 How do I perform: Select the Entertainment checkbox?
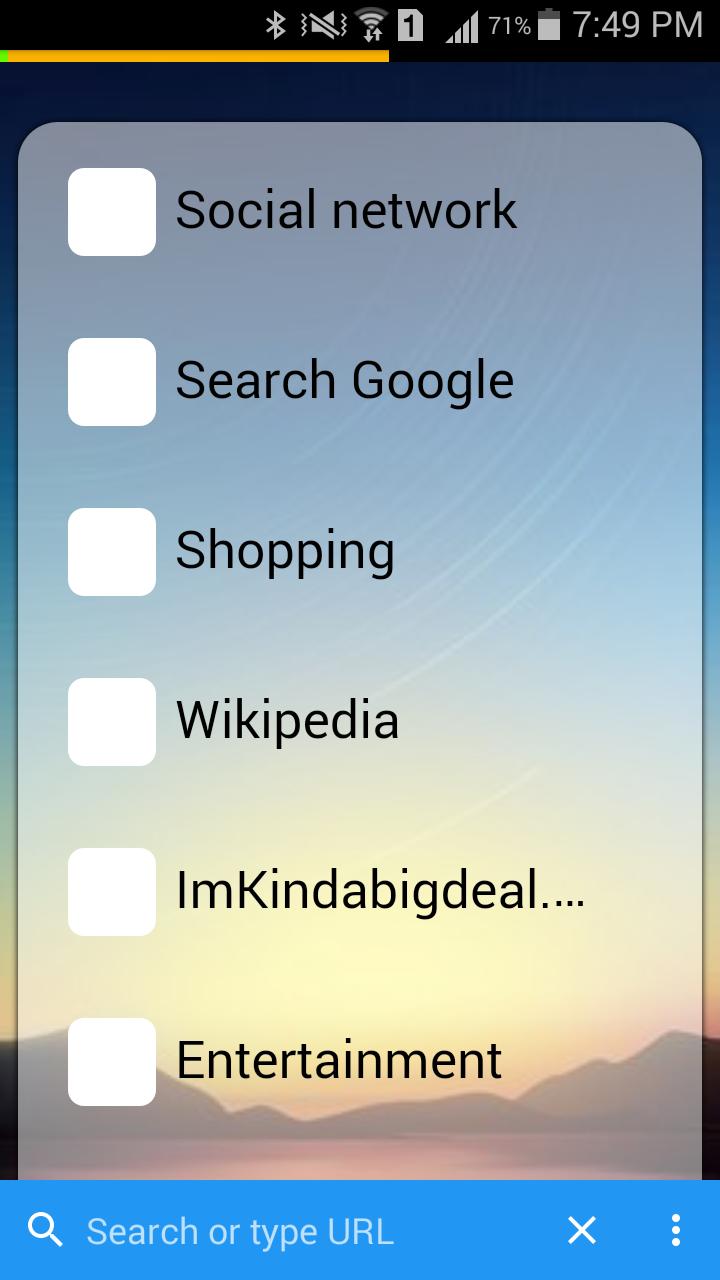click(111, 1061)
